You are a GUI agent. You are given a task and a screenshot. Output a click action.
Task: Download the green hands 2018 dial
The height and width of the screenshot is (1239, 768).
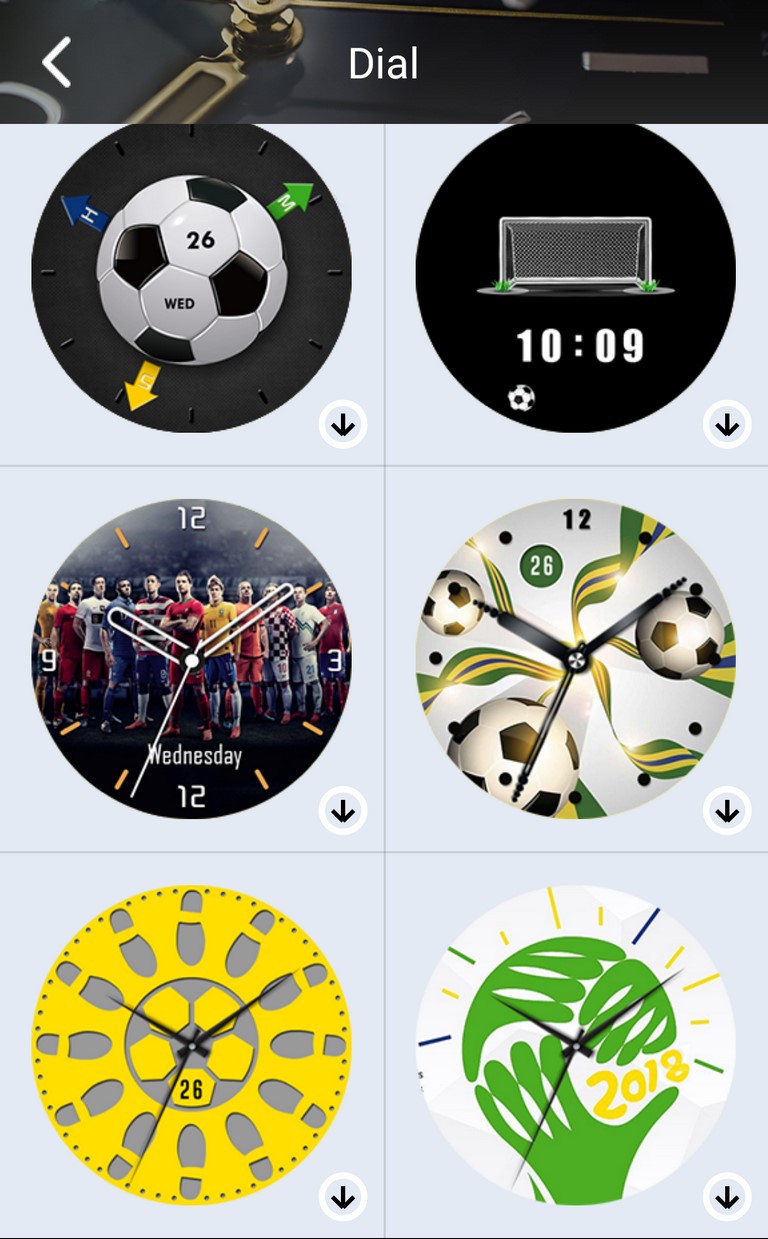(x=727, y=1196)
